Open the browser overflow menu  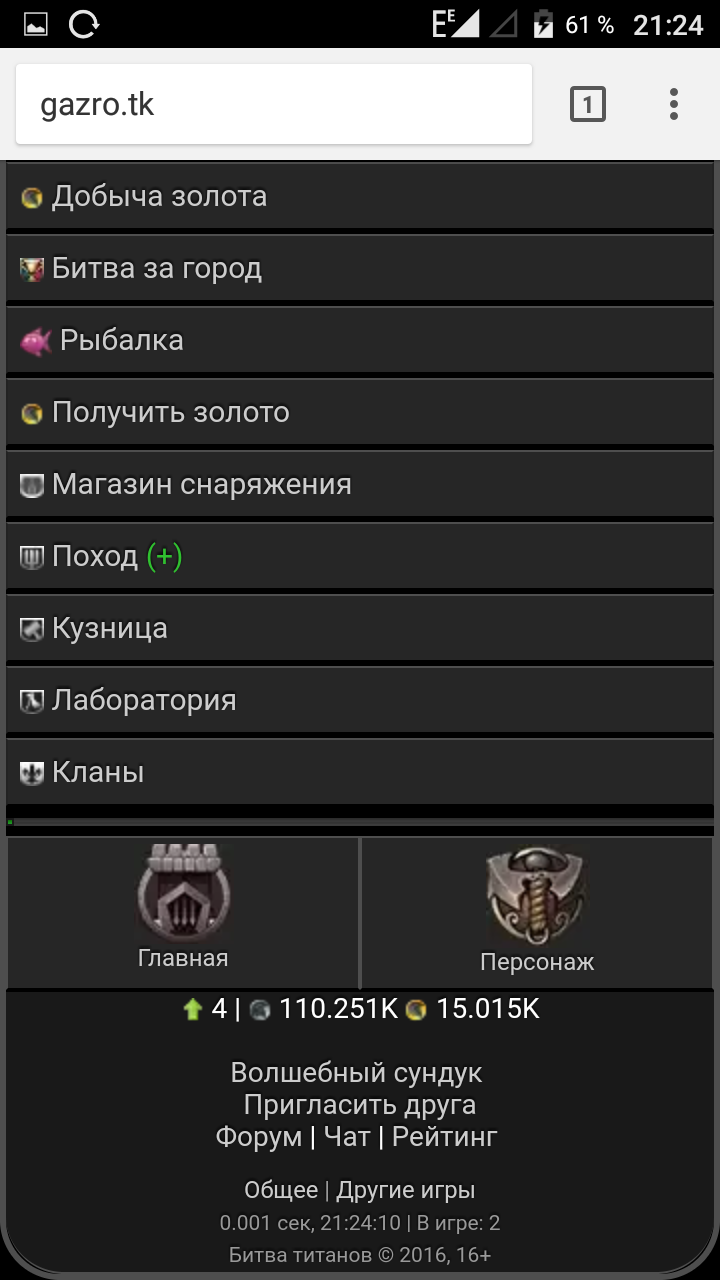[674, 104]
